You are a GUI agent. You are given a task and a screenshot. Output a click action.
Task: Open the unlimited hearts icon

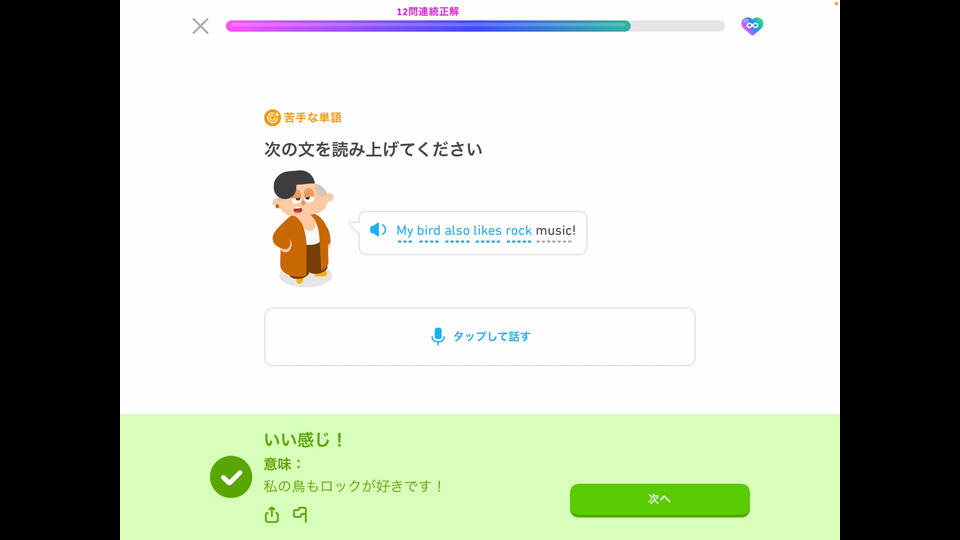click(752, 26)
